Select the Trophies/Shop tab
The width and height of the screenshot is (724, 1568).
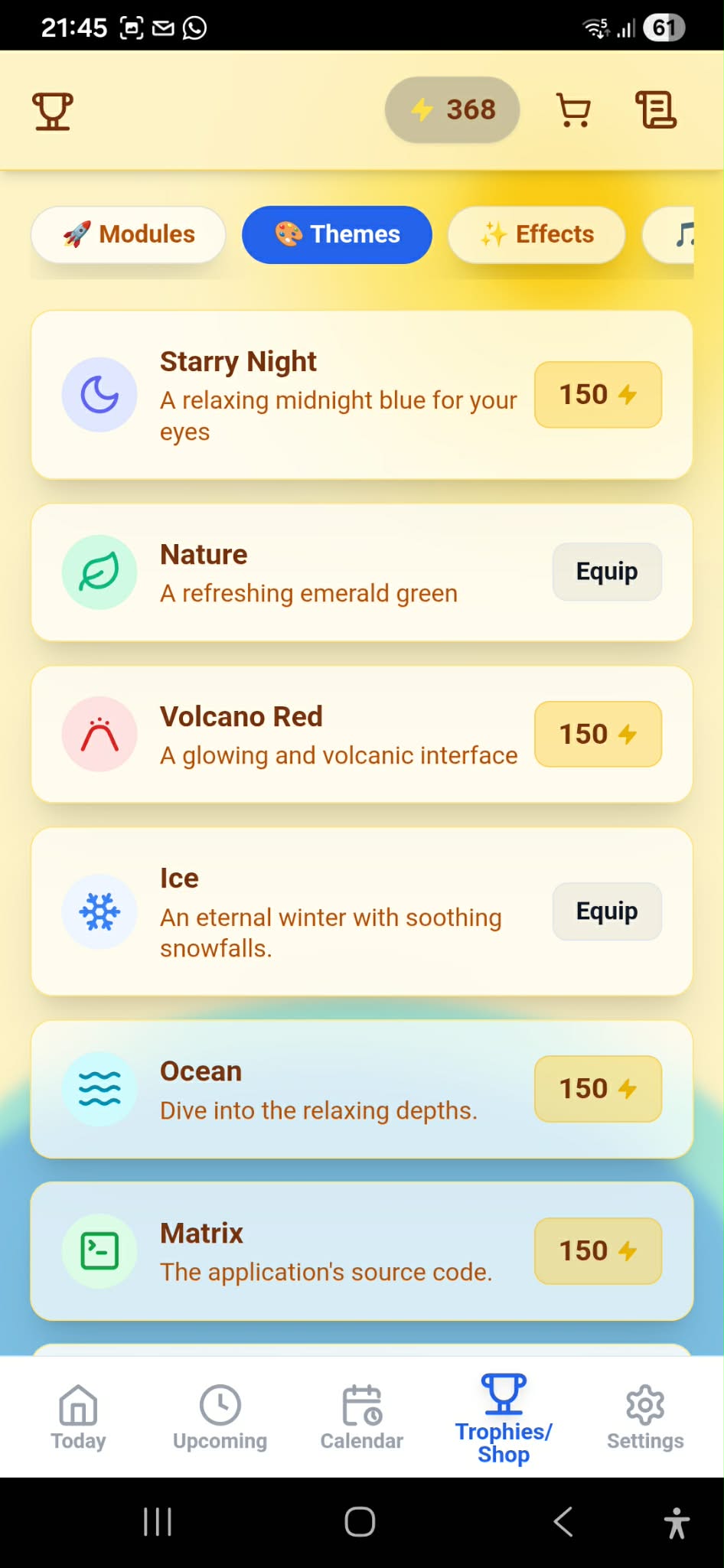click(x=504, y=1419)
